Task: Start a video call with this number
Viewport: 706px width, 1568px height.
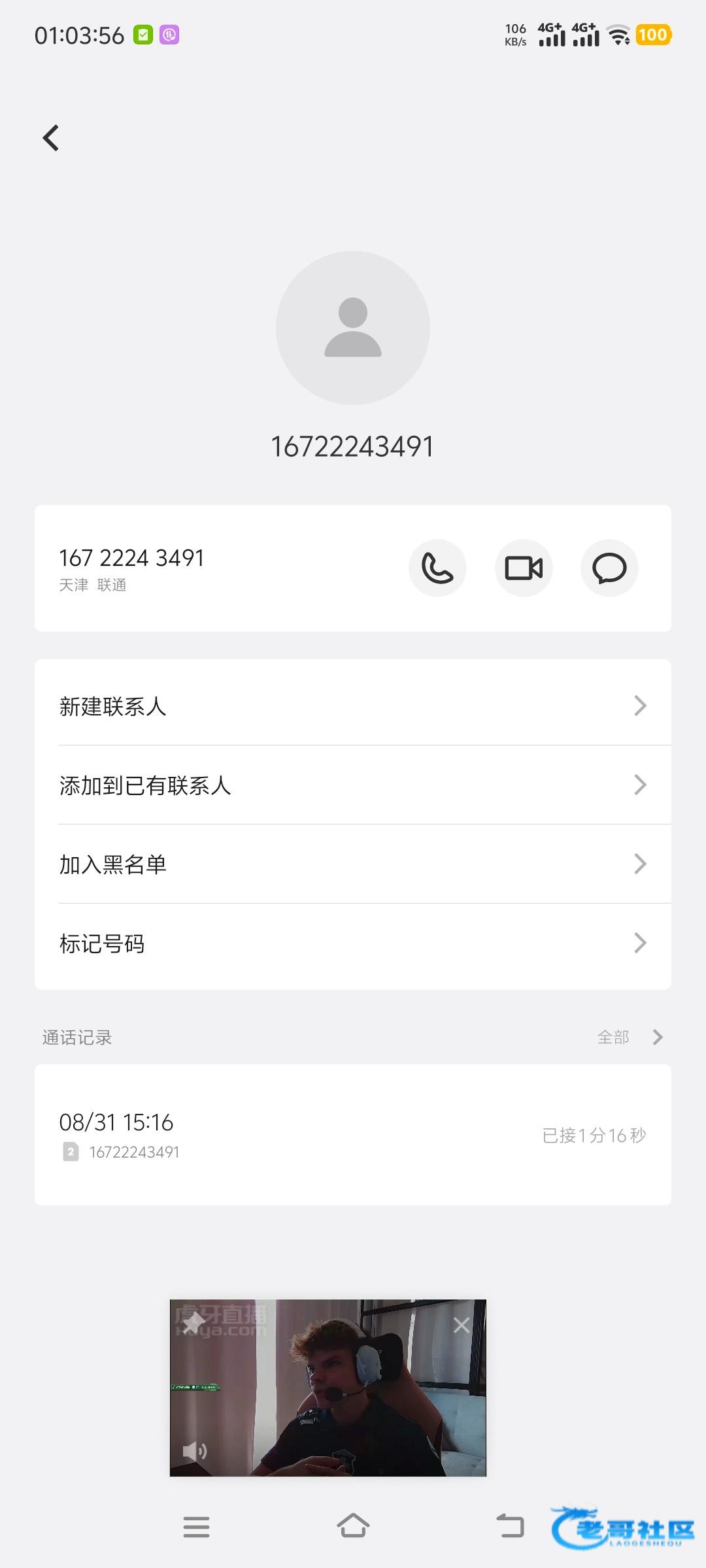Action: click(x=524, y=568)
